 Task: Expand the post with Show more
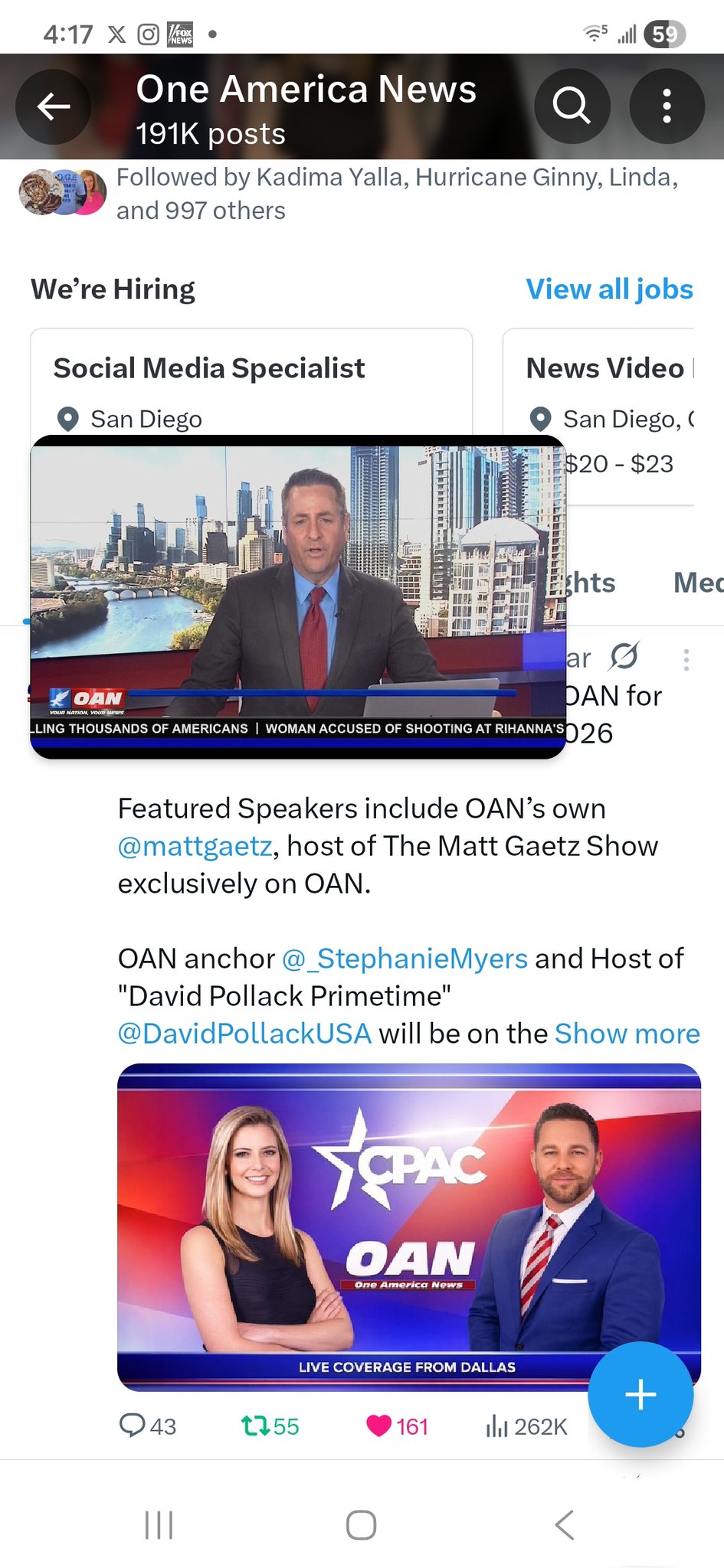pyautogui.click(x=627, y=1034)
